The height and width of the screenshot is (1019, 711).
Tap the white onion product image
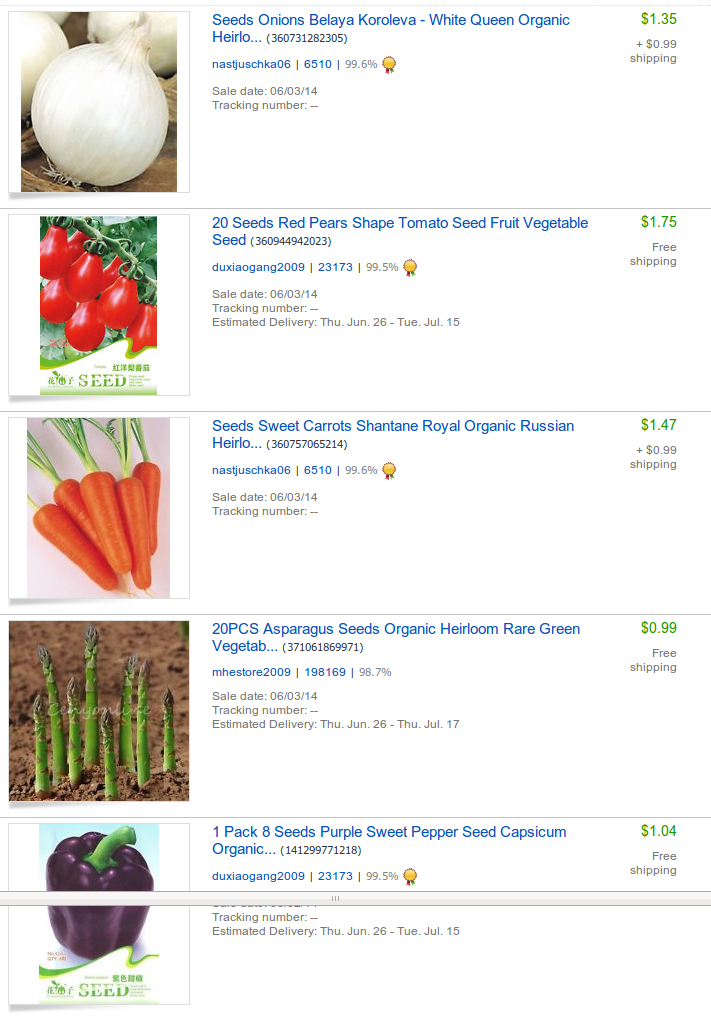tap(99, 102)
